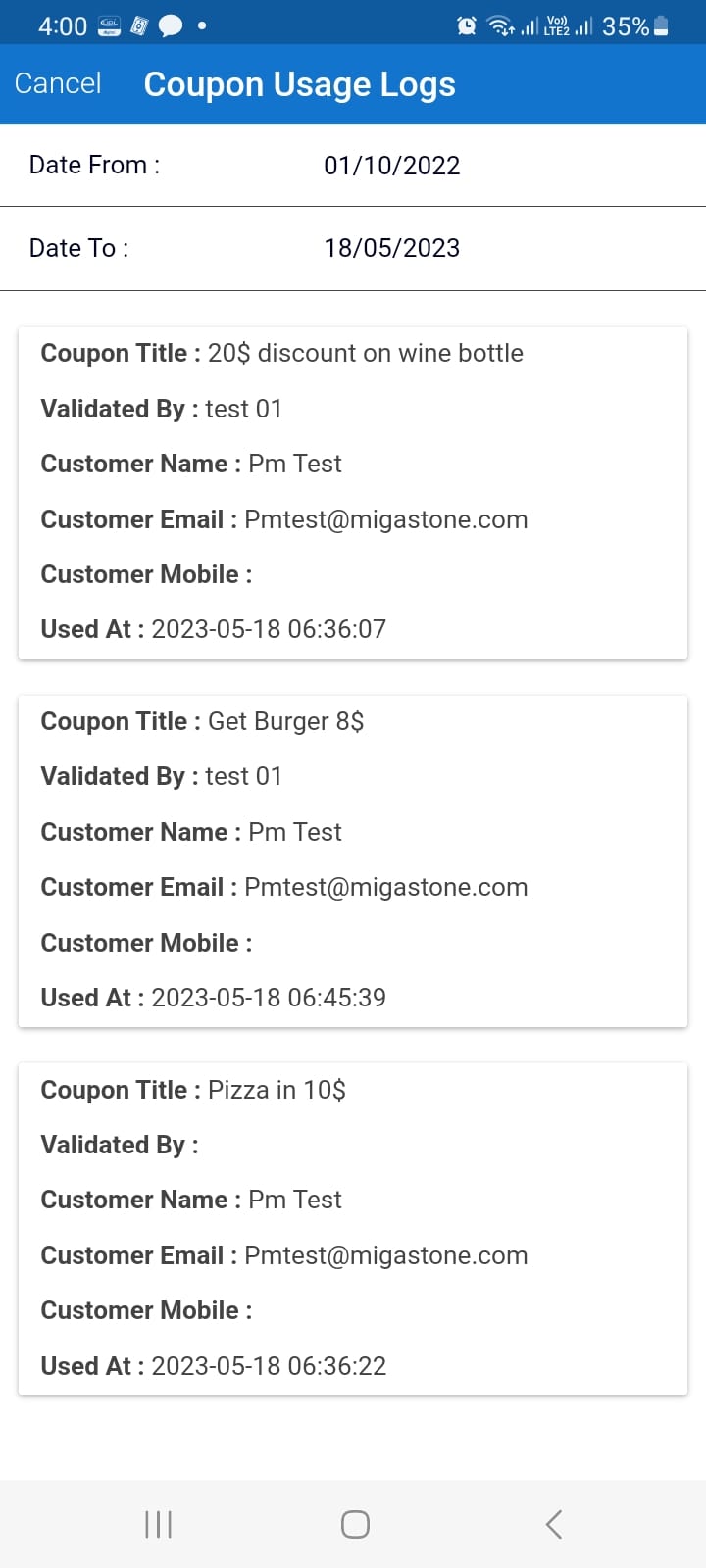The width and height of the screenshot is (706, 1568).
Task: Change the Date From value 01/10/2022
Action: (391, 165)
